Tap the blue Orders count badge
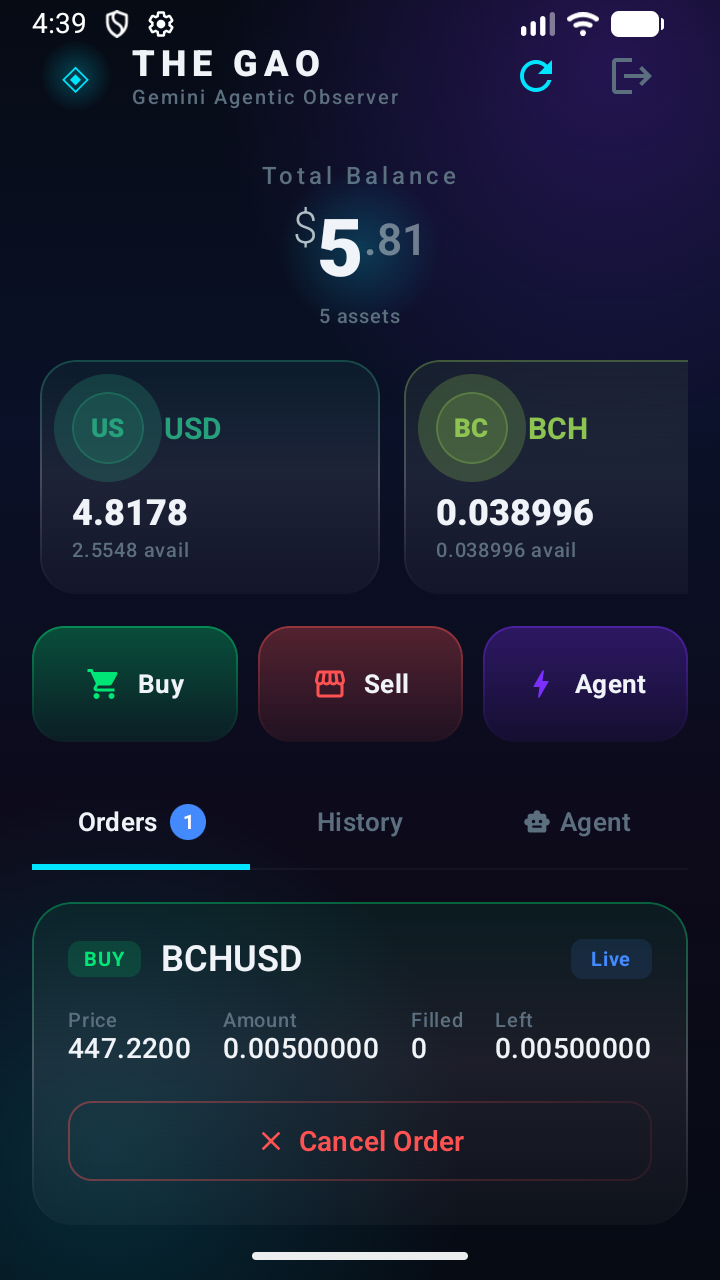Screen dimensions: 720x1280 188,822
